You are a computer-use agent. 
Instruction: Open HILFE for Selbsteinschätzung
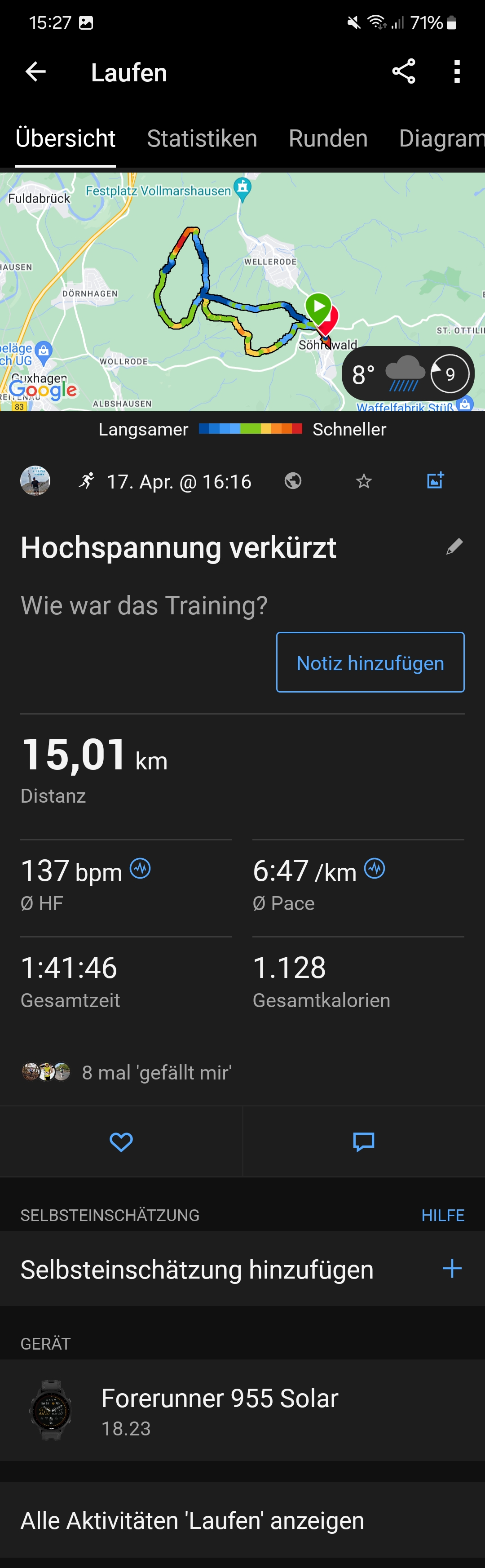pyautogui.click(x=442, y=1215)
